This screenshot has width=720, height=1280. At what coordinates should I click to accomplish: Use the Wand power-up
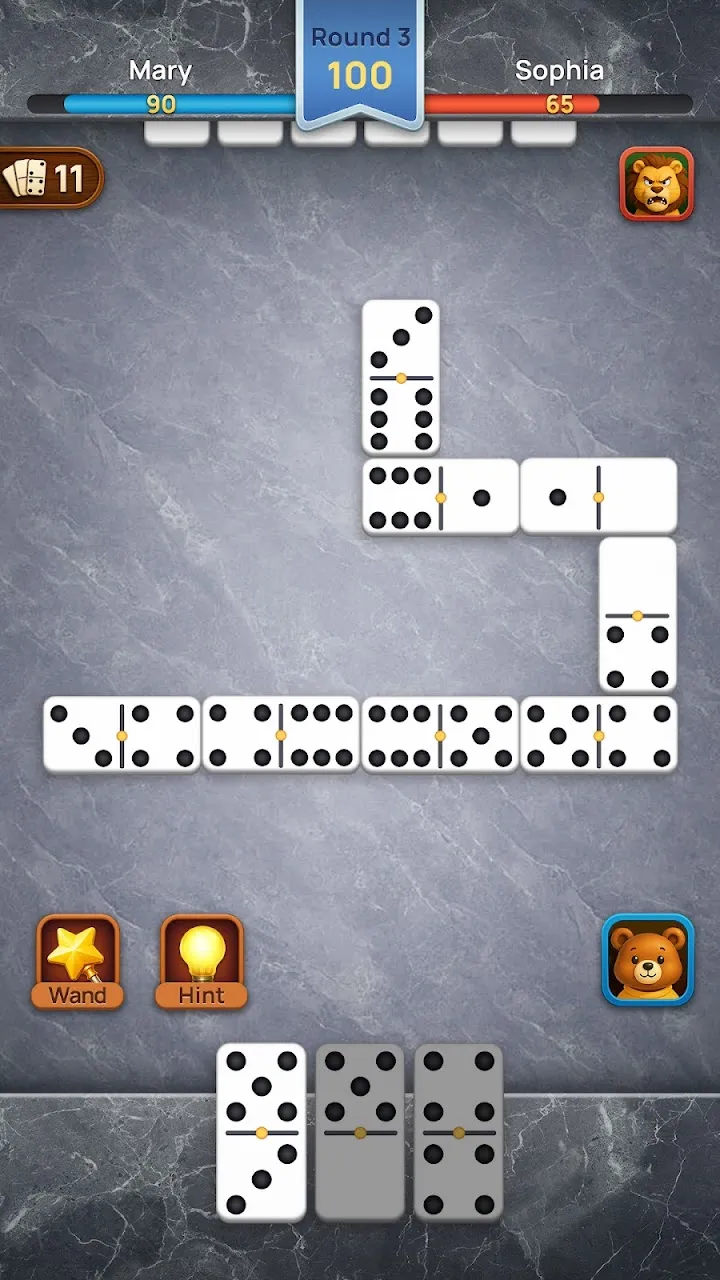78,960
